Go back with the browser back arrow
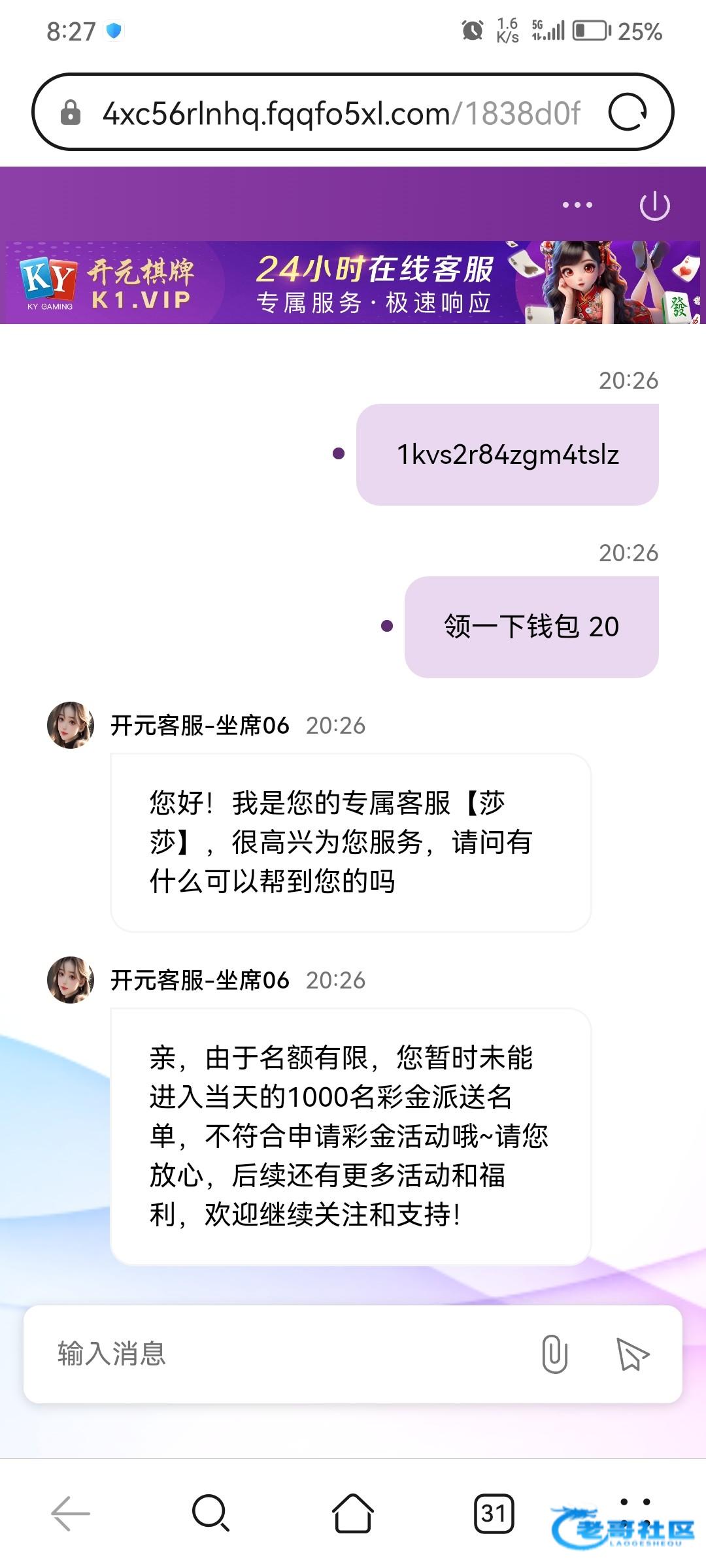Image resolution: width=706 pixels, height=1568 pixels. click(71, 1513)
